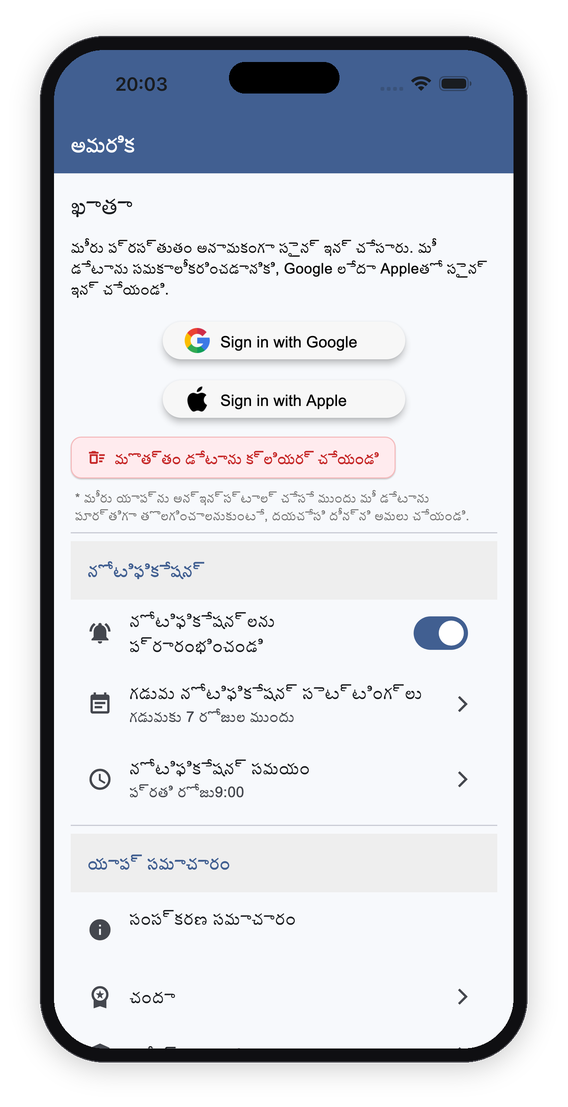Disable the notifications toggle switch
This screenshot has height=1107, width=568.
pyautogui.click(x=440, y=633)
